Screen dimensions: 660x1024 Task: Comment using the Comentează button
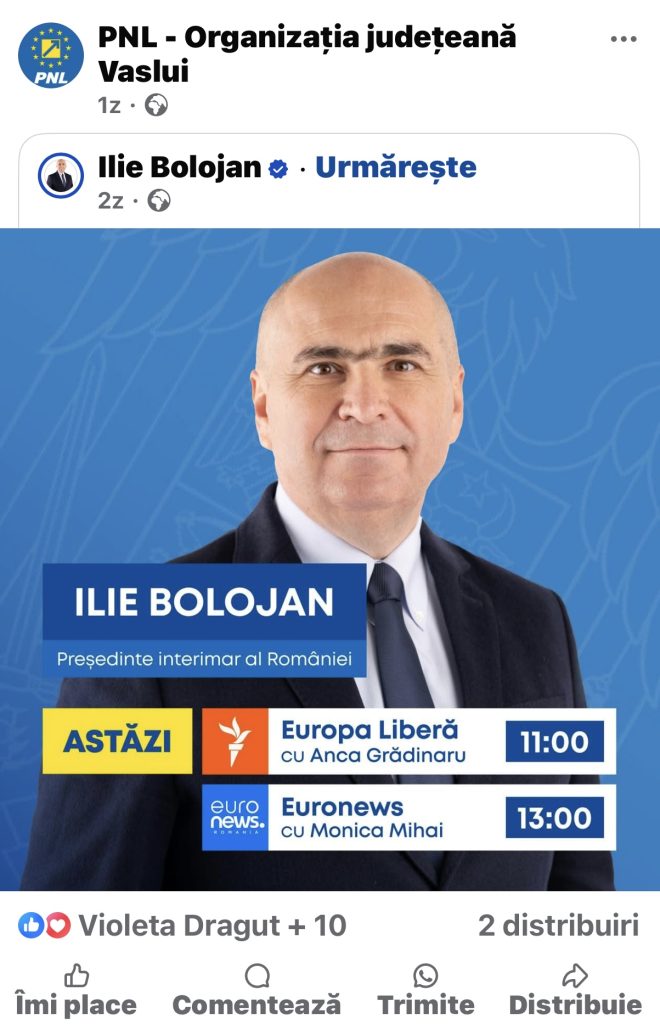tap(256, 990)
